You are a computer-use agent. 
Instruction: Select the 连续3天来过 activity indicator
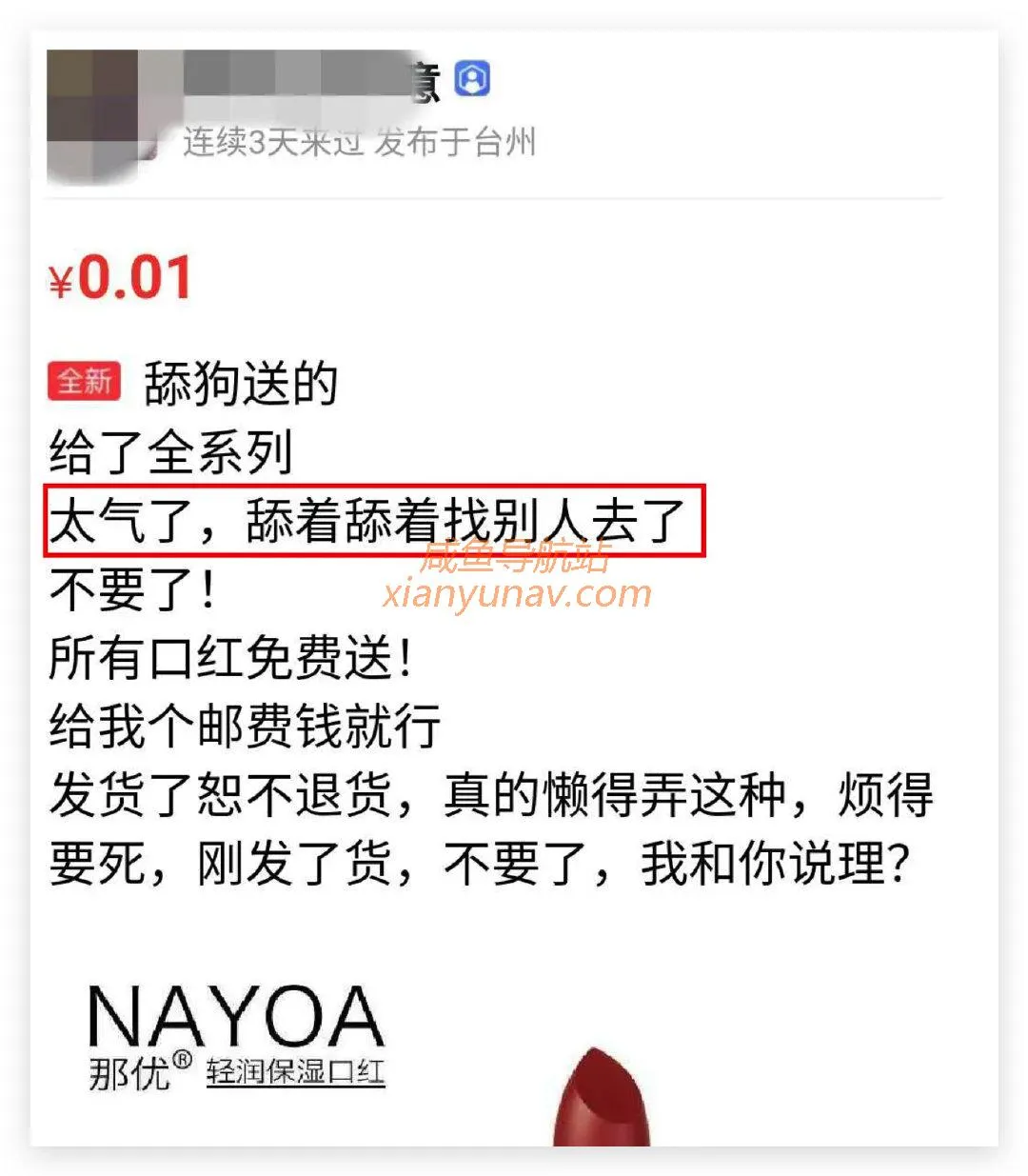click(x=273, y=140)
